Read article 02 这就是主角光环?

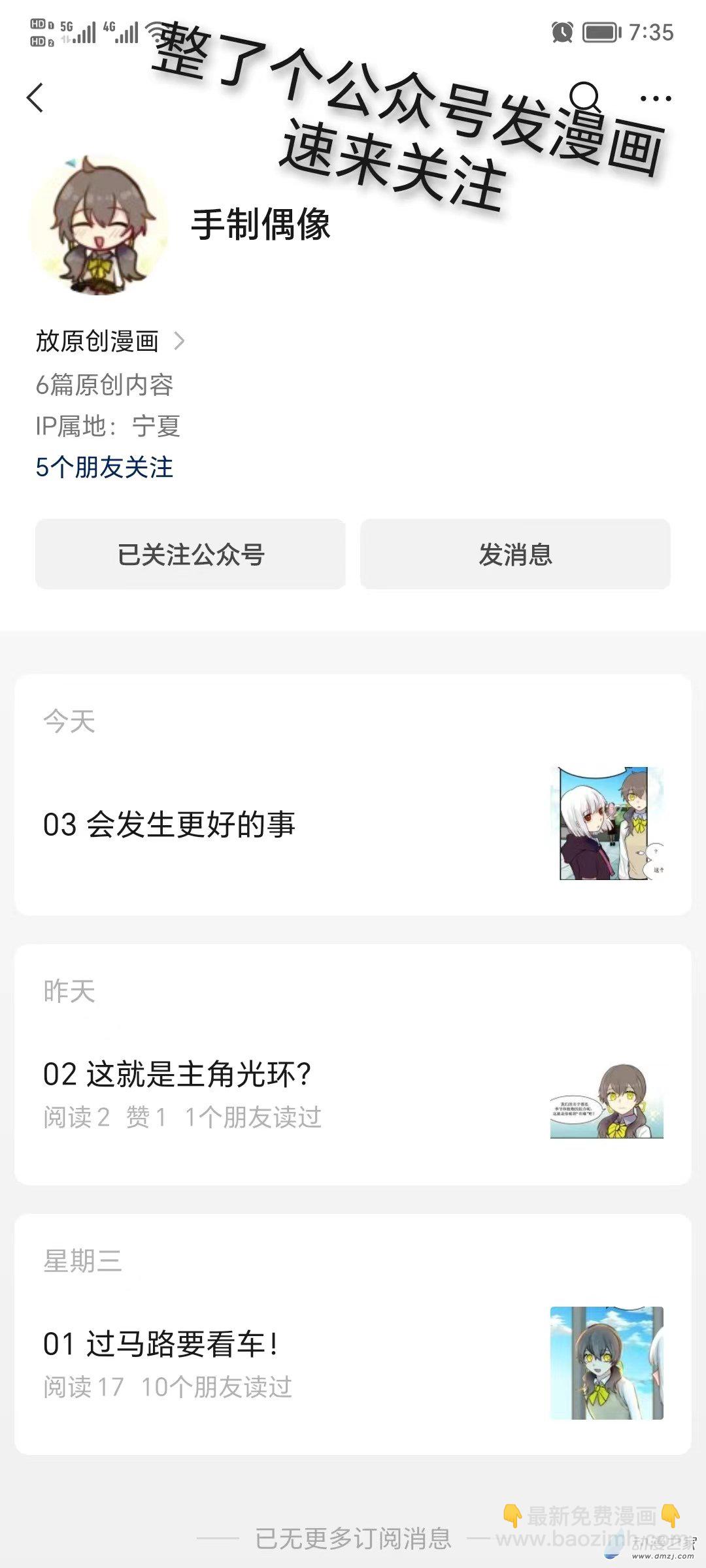tap(177, 1075)
